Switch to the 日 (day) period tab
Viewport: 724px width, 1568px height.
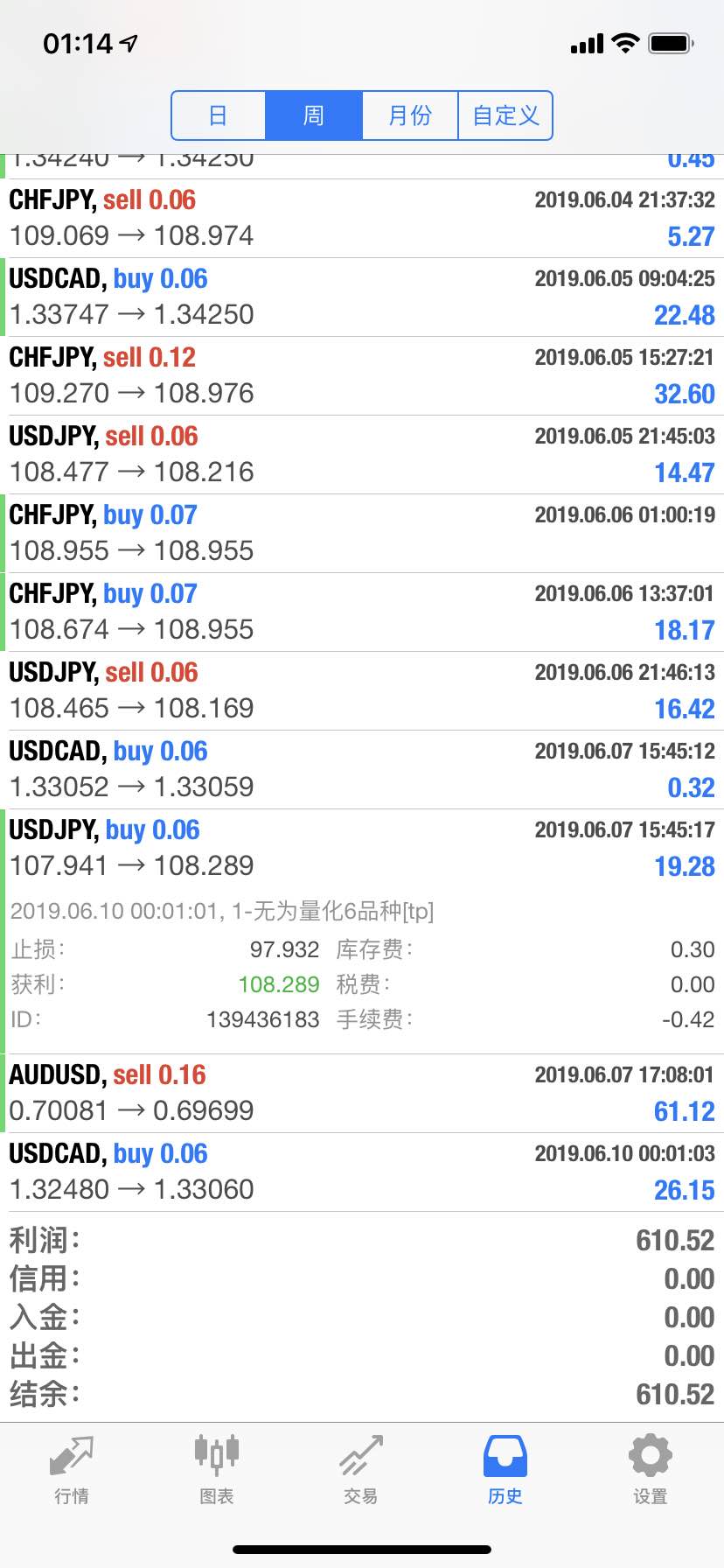click(x=219, y=115)
